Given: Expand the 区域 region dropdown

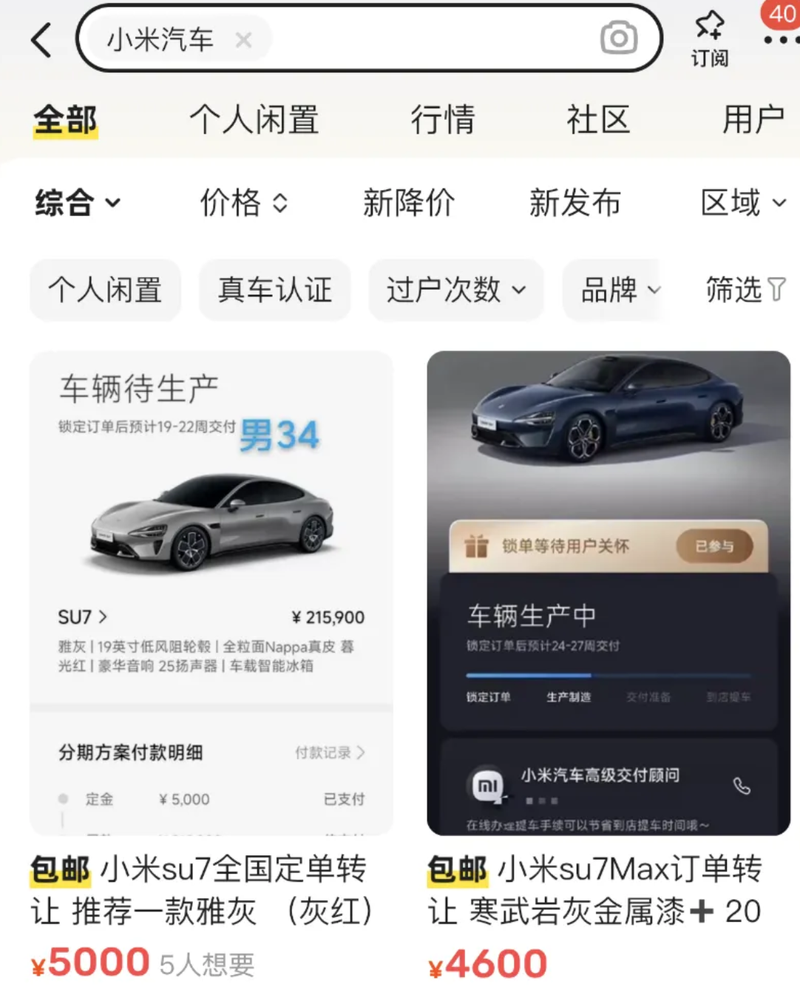Looking at the screenshot, I should [x=743, y=203].
